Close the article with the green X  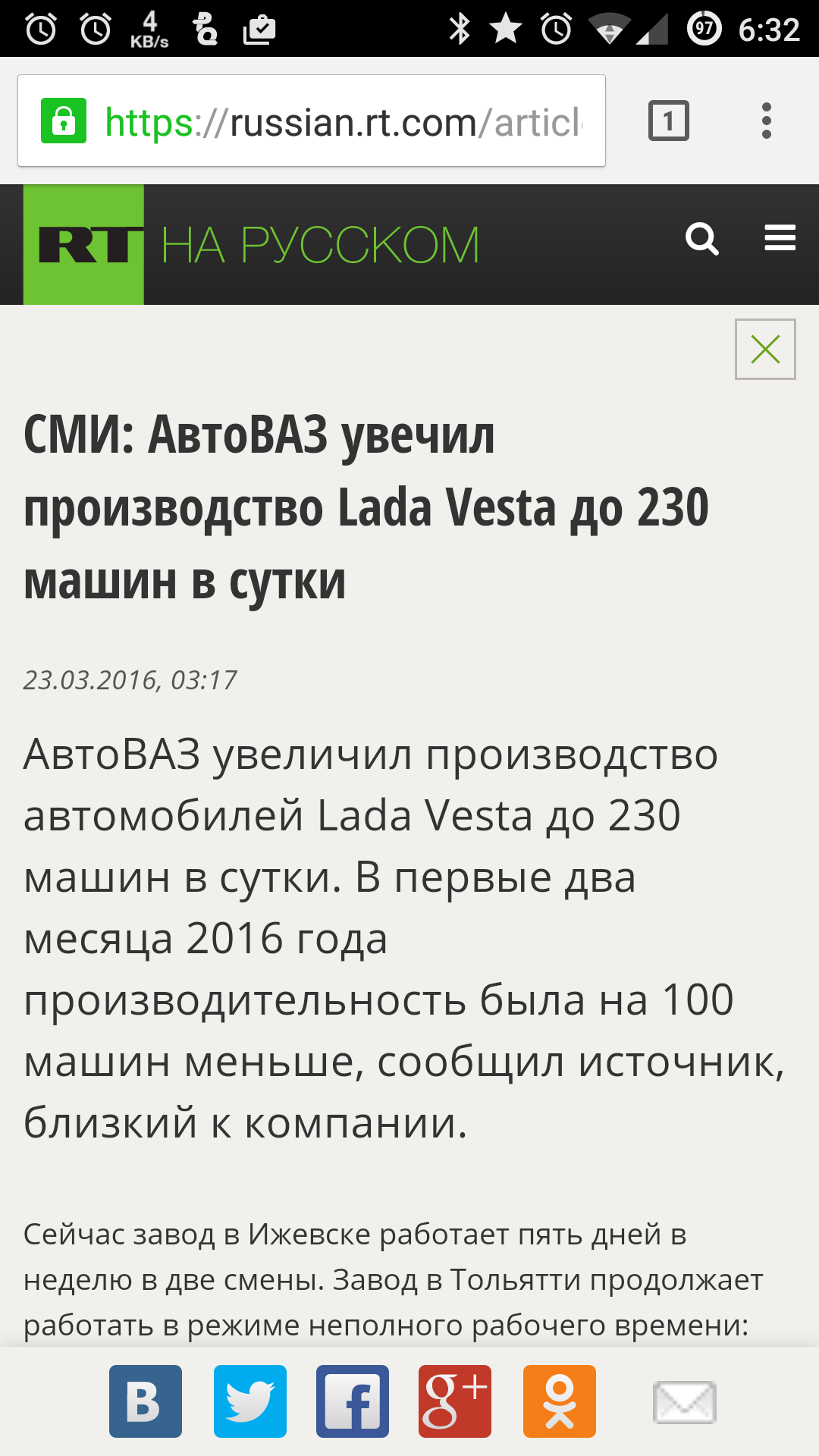(764, 350)
